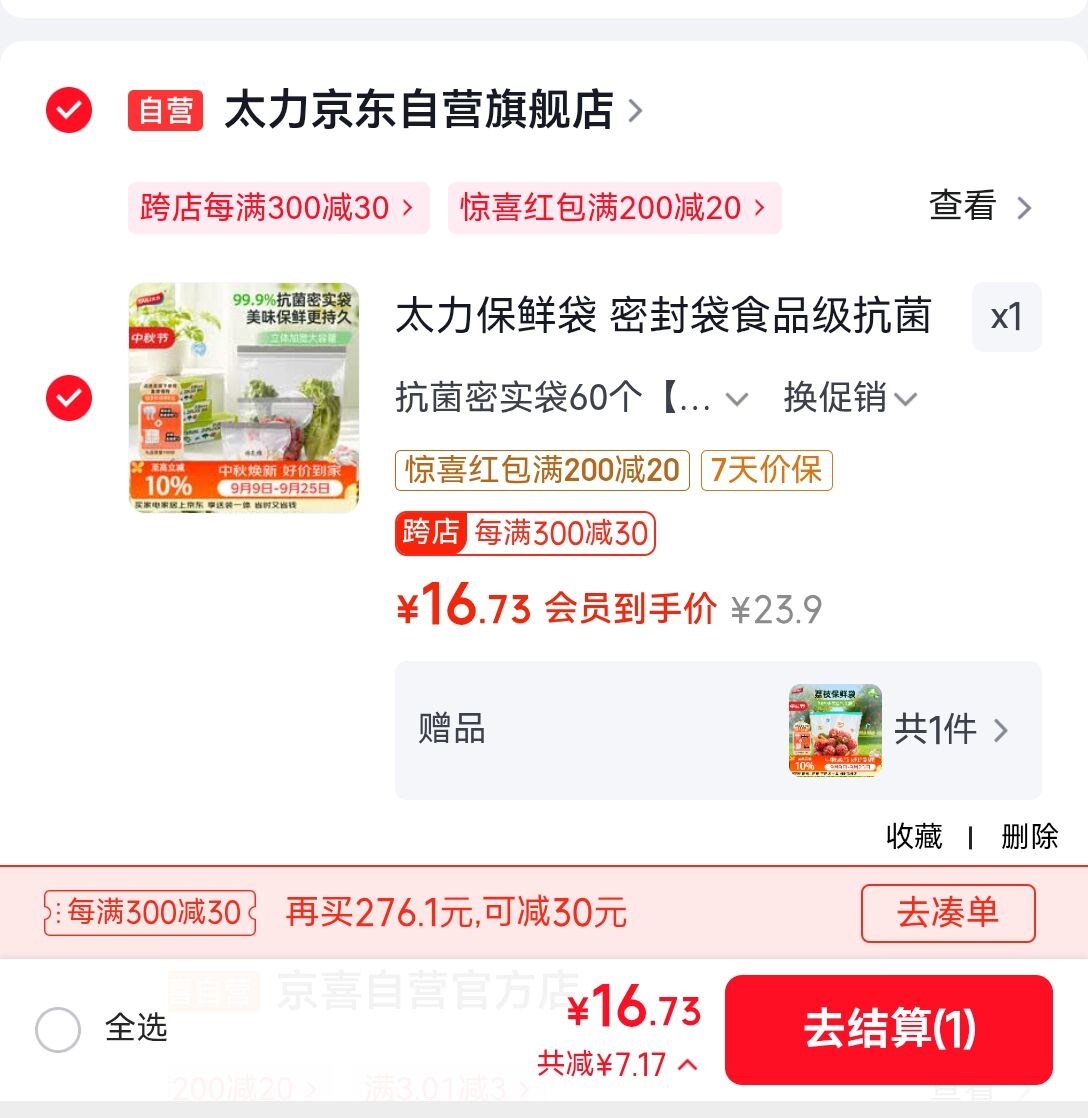Open the 太力京东自营旗舰店 store page
Viewport: 1088px width, 1118px height.
[x=433, y=111]
